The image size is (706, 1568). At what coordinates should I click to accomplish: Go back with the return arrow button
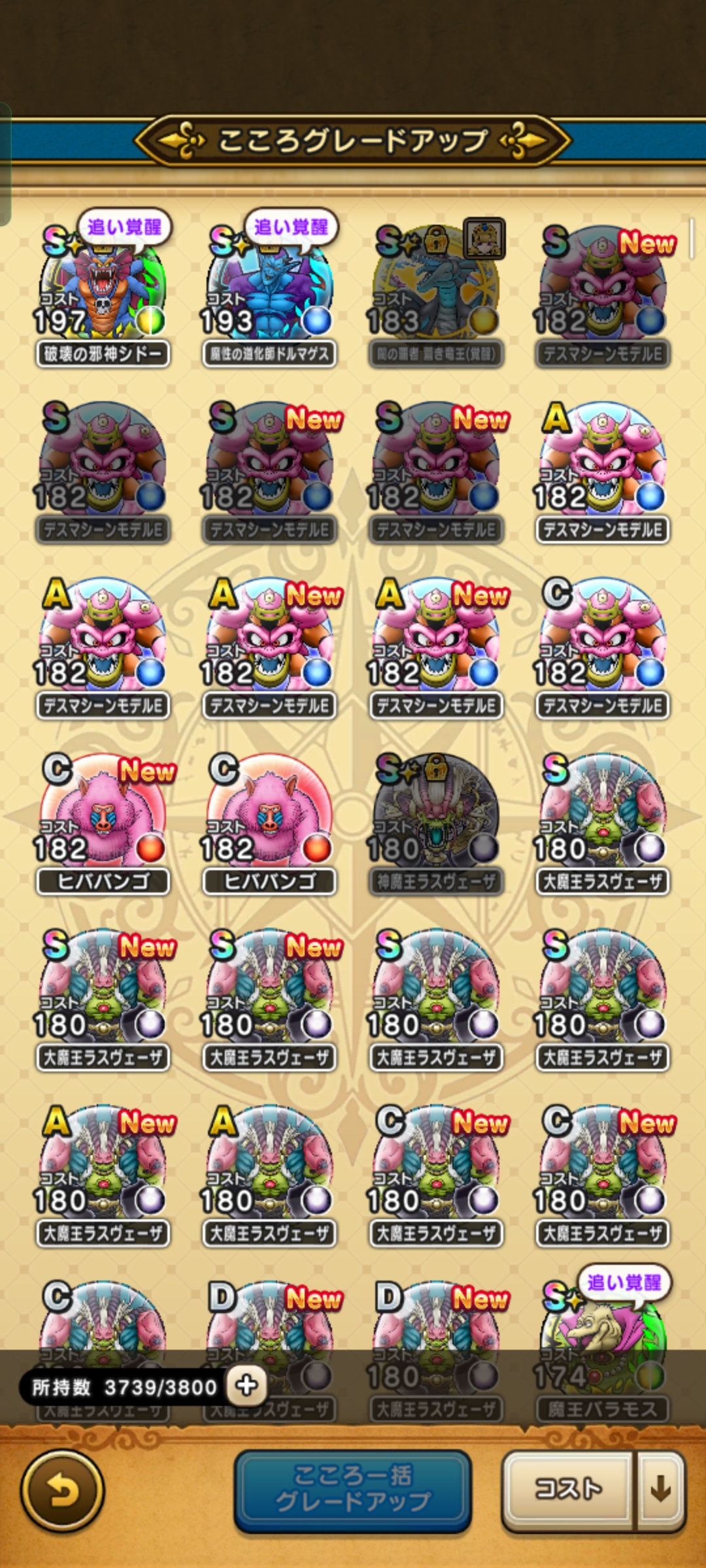(x=63, y=1491)
